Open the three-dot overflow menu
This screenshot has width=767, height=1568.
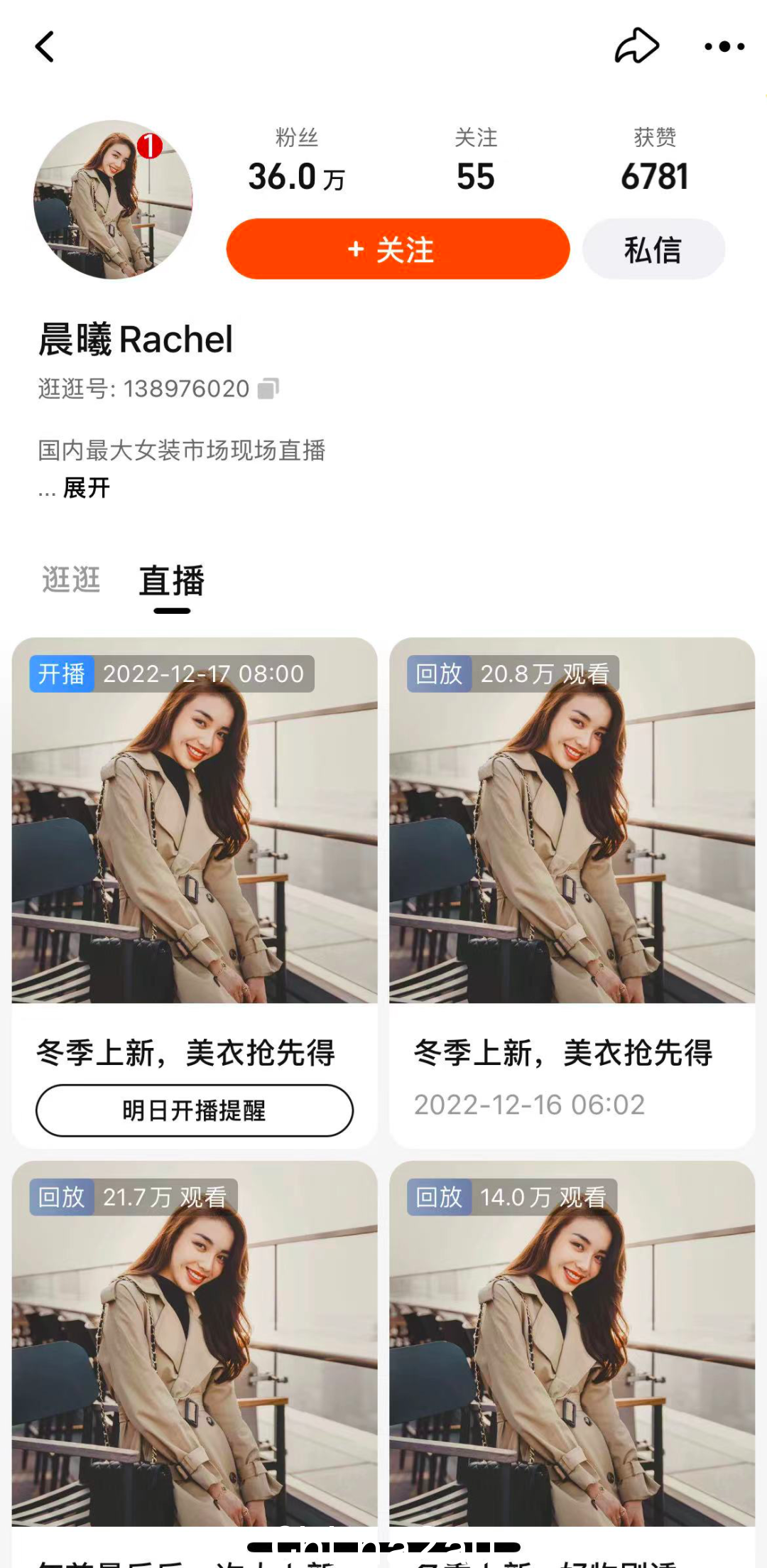(x=724, y=47)
